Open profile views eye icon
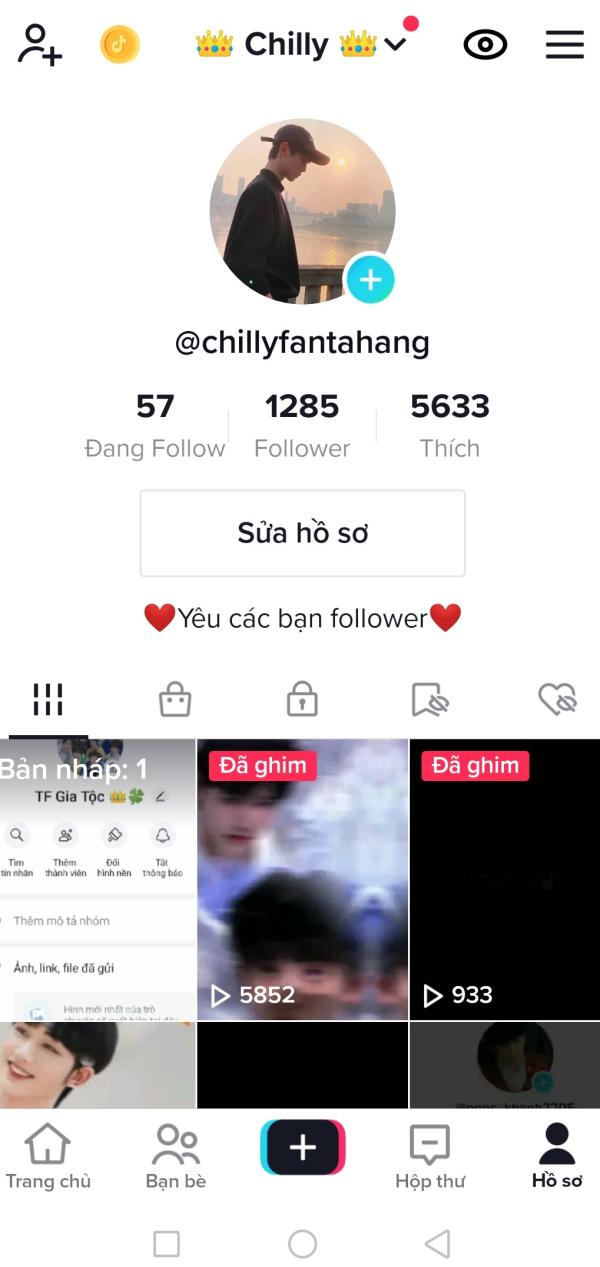The height and width of the screenshot is (1267, 600). [485, 44]
